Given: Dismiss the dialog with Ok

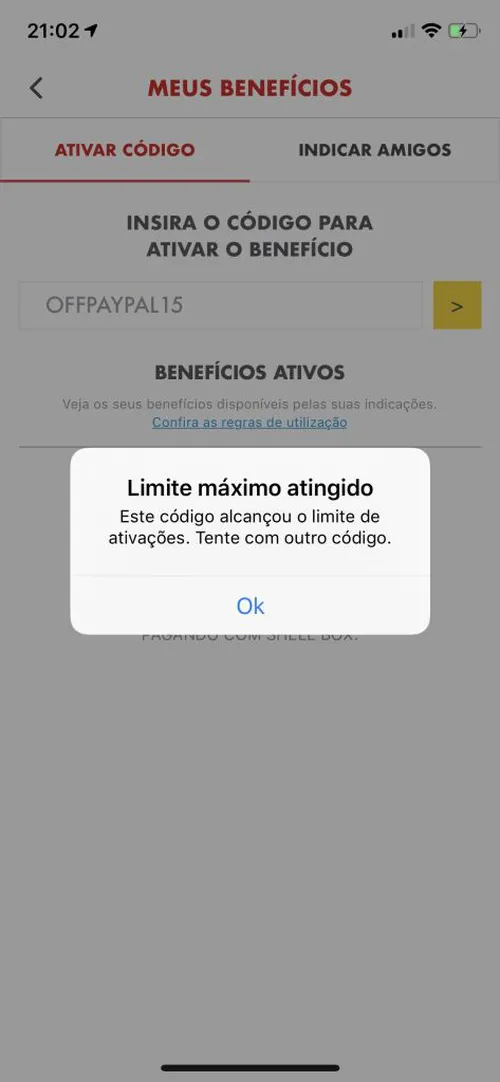Looking at the screenshot, I should tap(250, 605).
